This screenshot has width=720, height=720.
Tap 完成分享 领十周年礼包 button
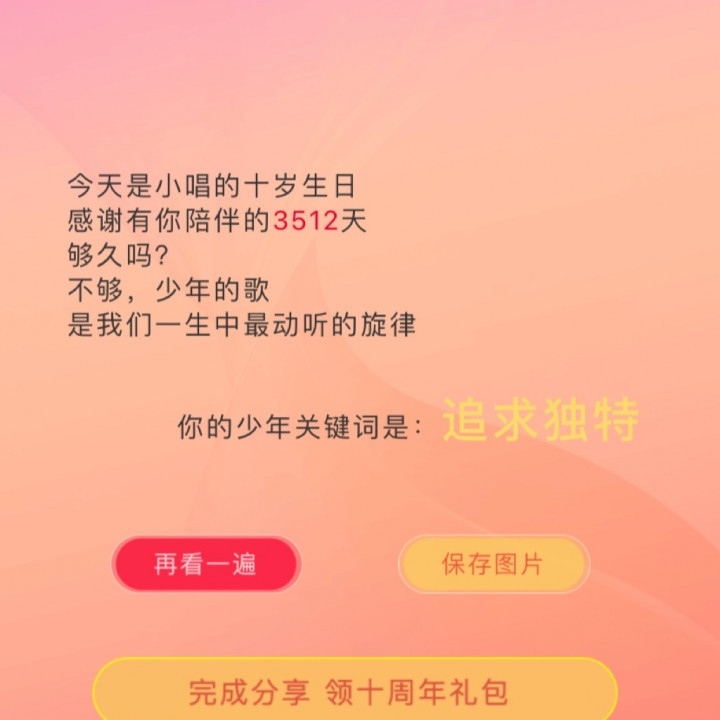pos(354,689)
